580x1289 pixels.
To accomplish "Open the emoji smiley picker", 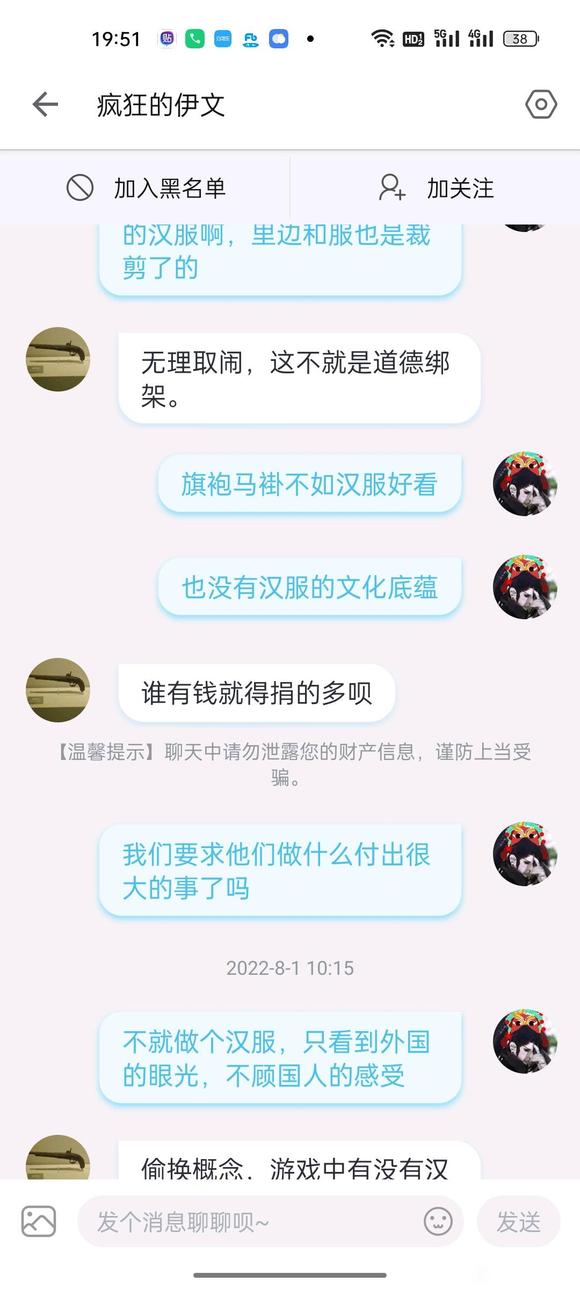I will pos(438,1221).
